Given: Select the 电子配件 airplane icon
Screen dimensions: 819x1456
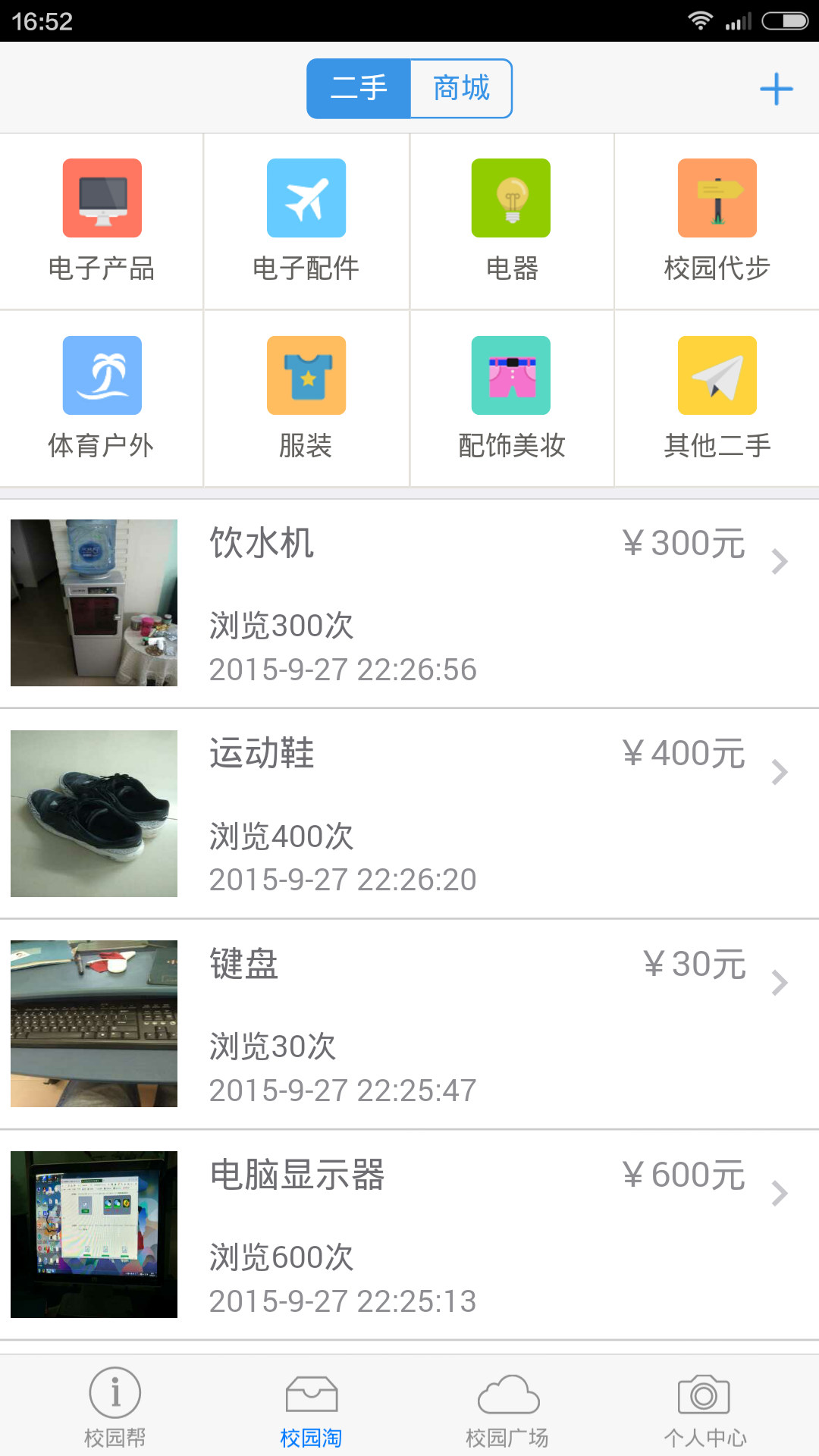Looking at the screenshot, I should (306, 198).
